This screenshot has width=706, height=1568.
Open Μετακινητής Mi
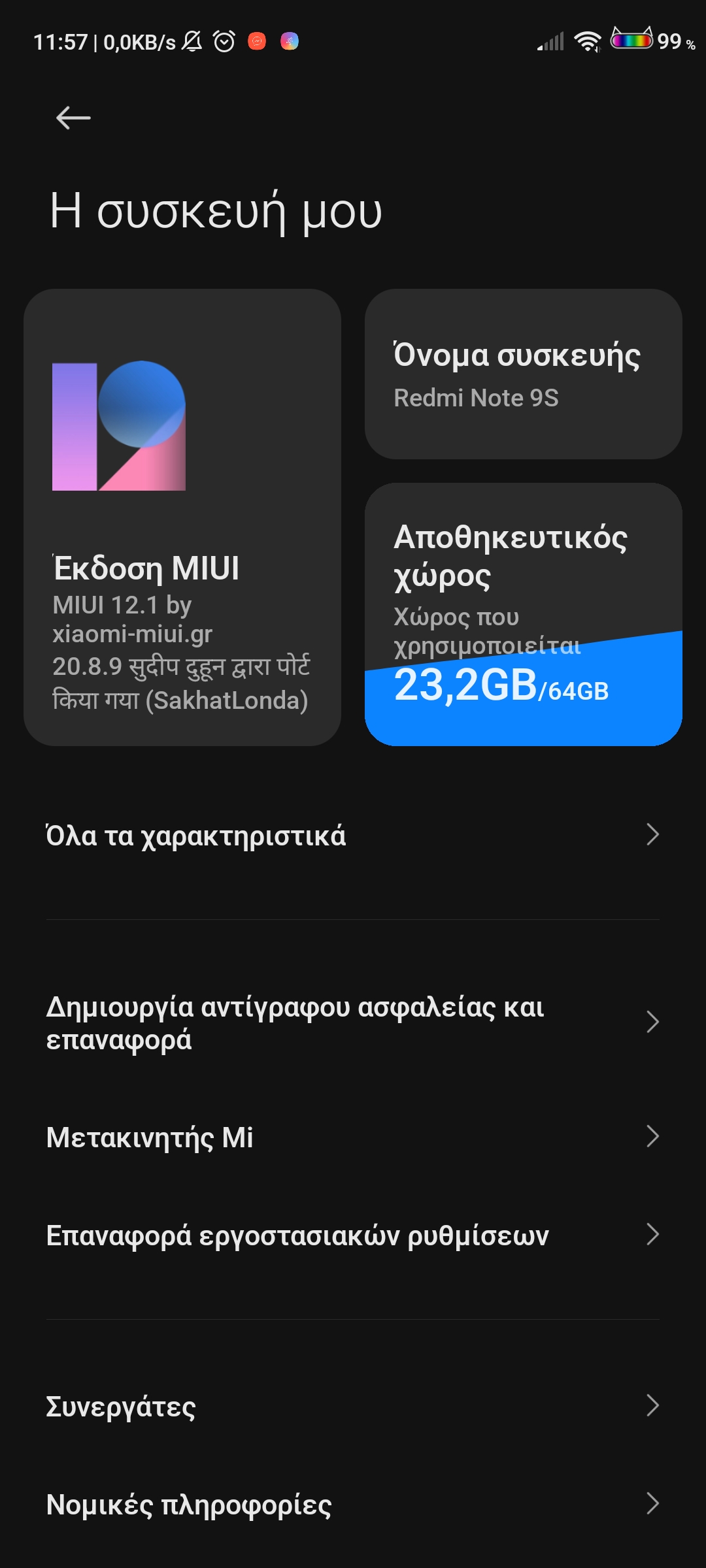(353, 1137)
